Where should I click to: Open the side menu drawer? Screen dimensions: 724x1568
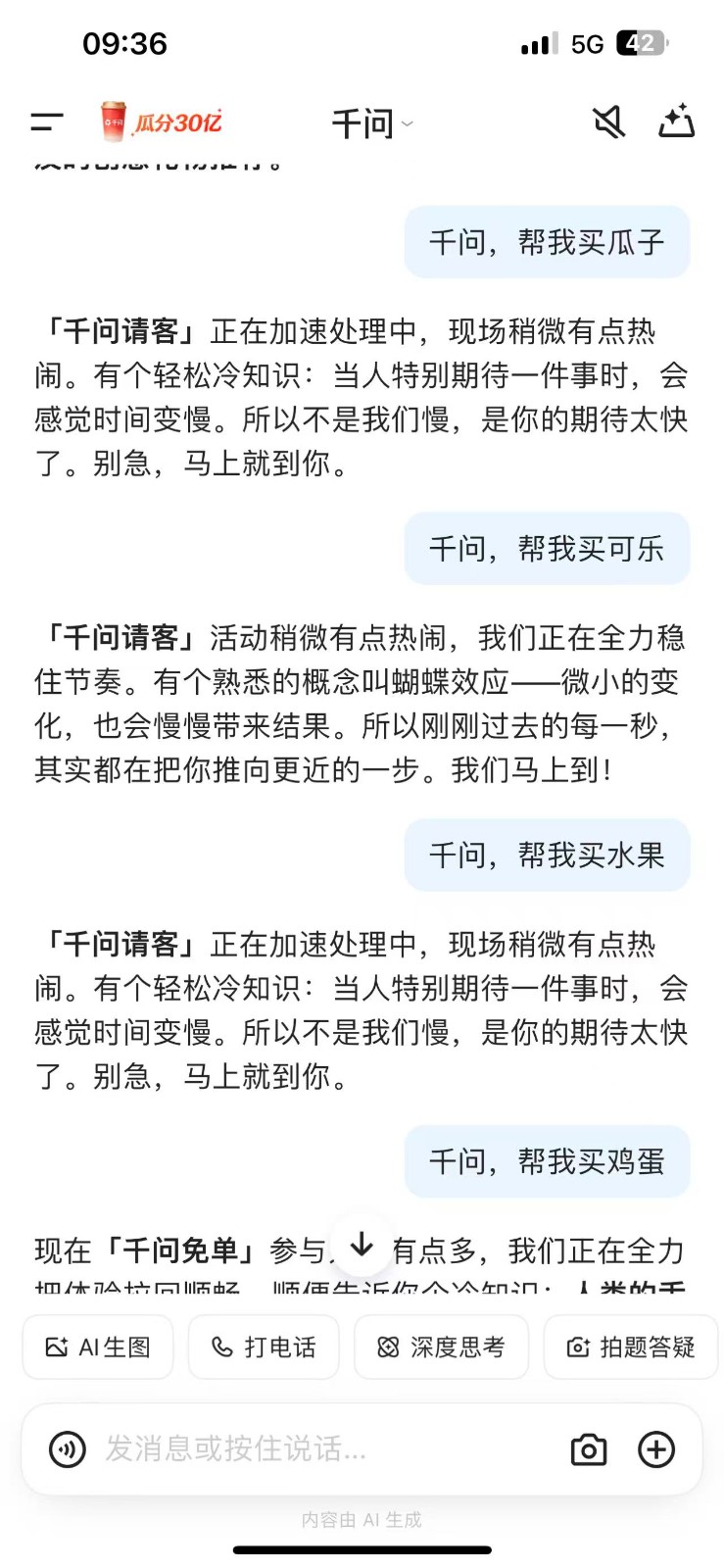point(47,122)
